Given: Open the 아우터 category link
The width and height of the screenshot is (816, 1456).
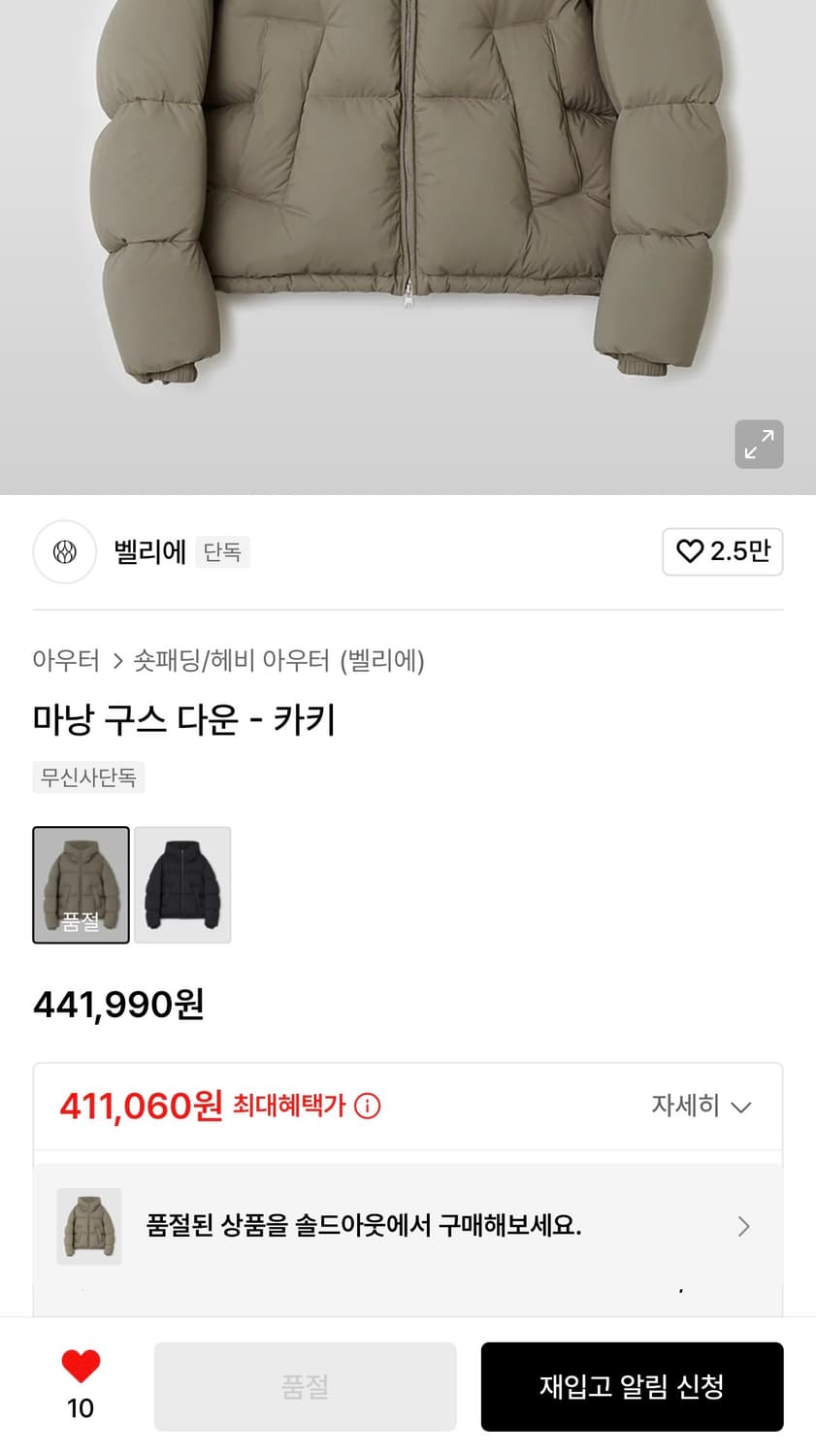Looking at the screenshot, I should coord(65,659).
